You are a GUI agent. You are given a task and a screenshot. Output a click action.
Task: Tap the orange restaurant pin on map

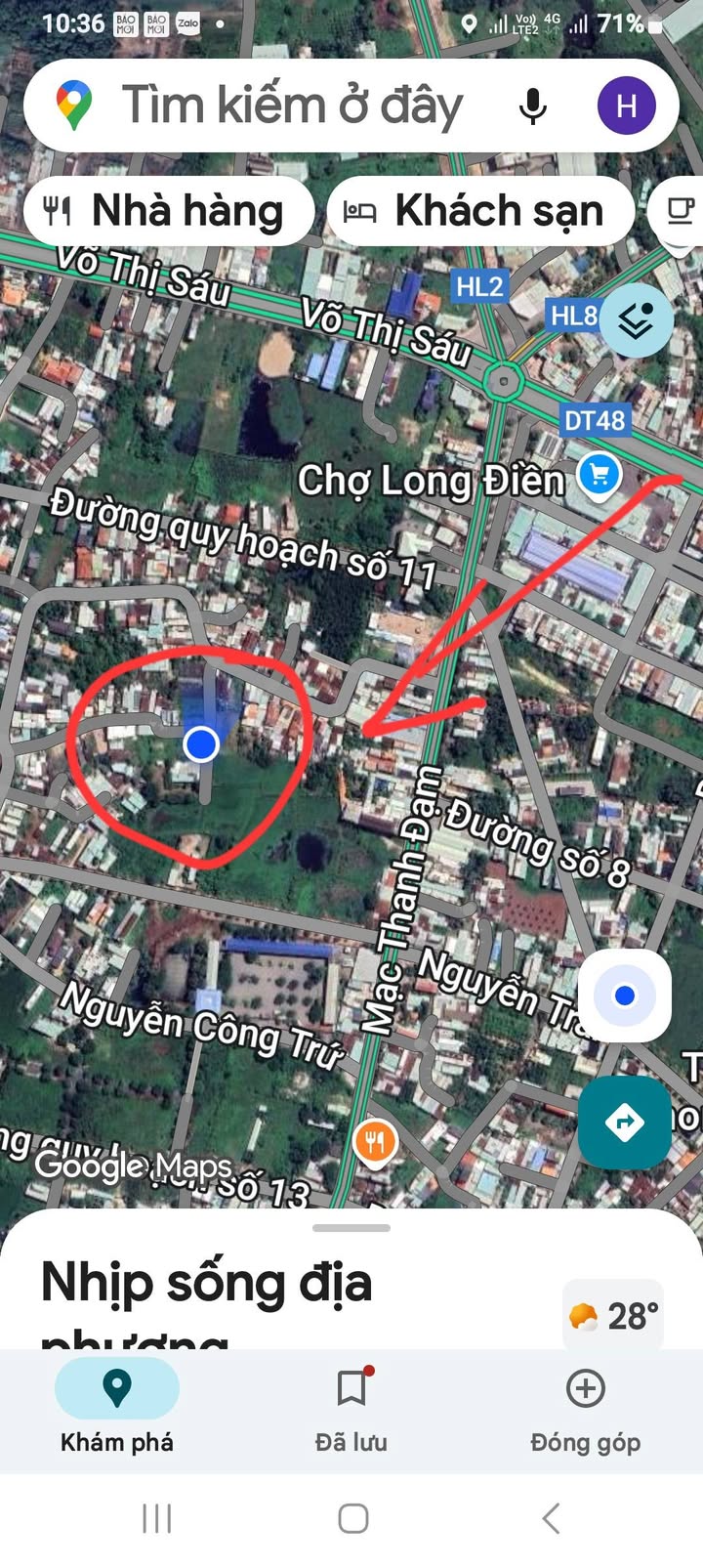coord(375,1140)
